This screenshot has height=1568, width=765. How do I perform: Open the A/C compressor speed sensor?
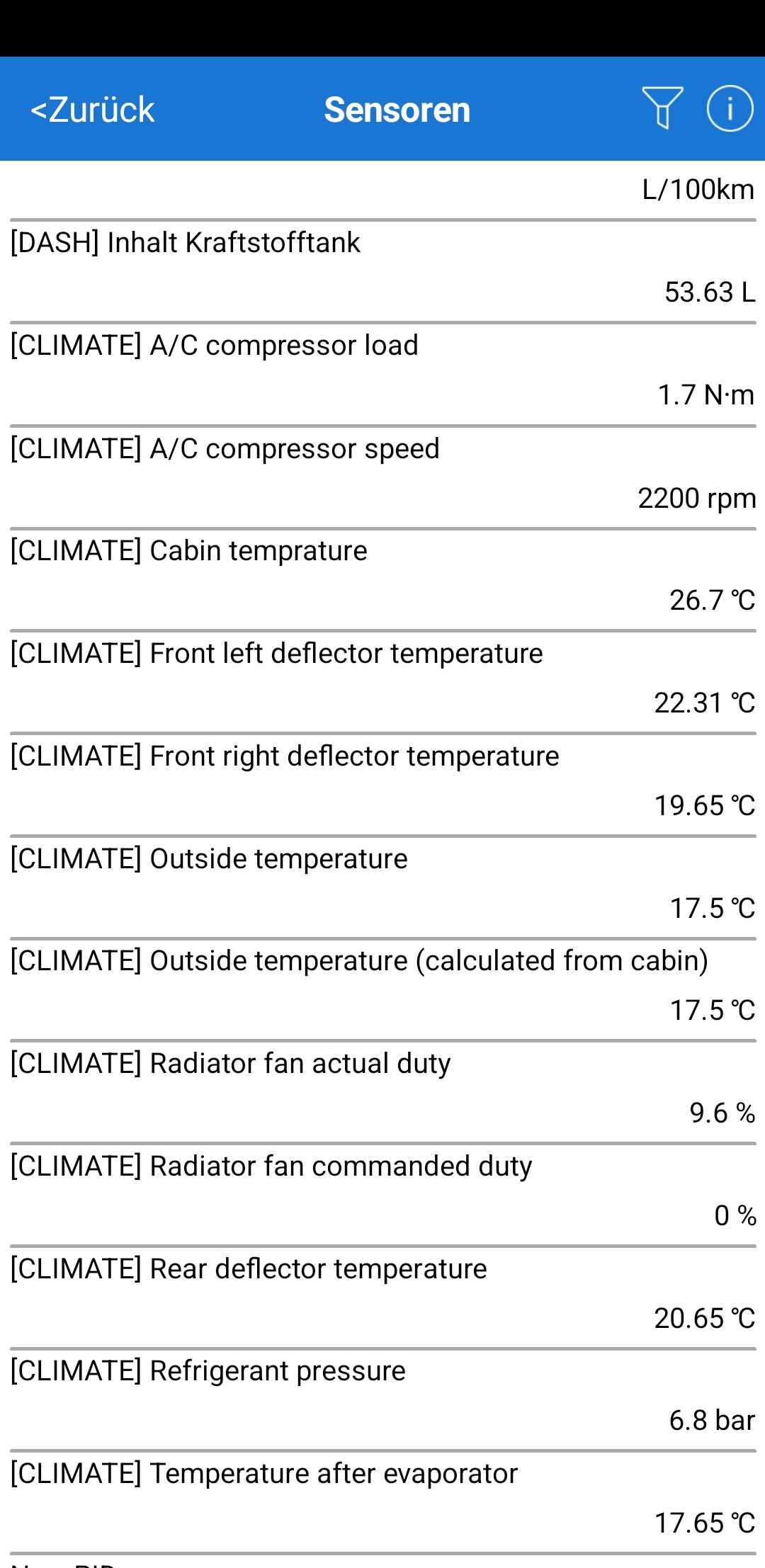point(382,477)
